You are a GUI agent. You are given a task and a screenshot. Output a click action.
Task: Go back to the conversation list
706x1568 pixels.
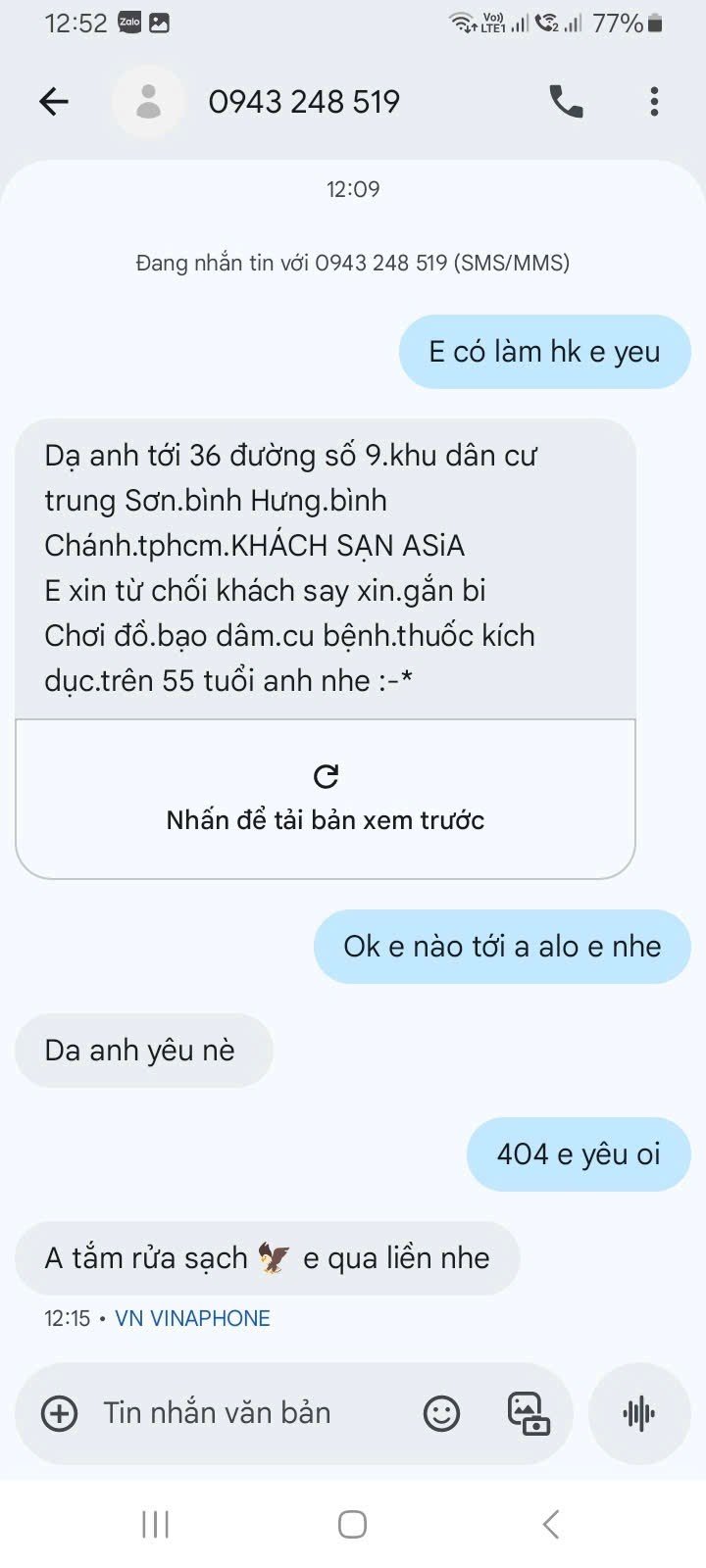[54, 101]
